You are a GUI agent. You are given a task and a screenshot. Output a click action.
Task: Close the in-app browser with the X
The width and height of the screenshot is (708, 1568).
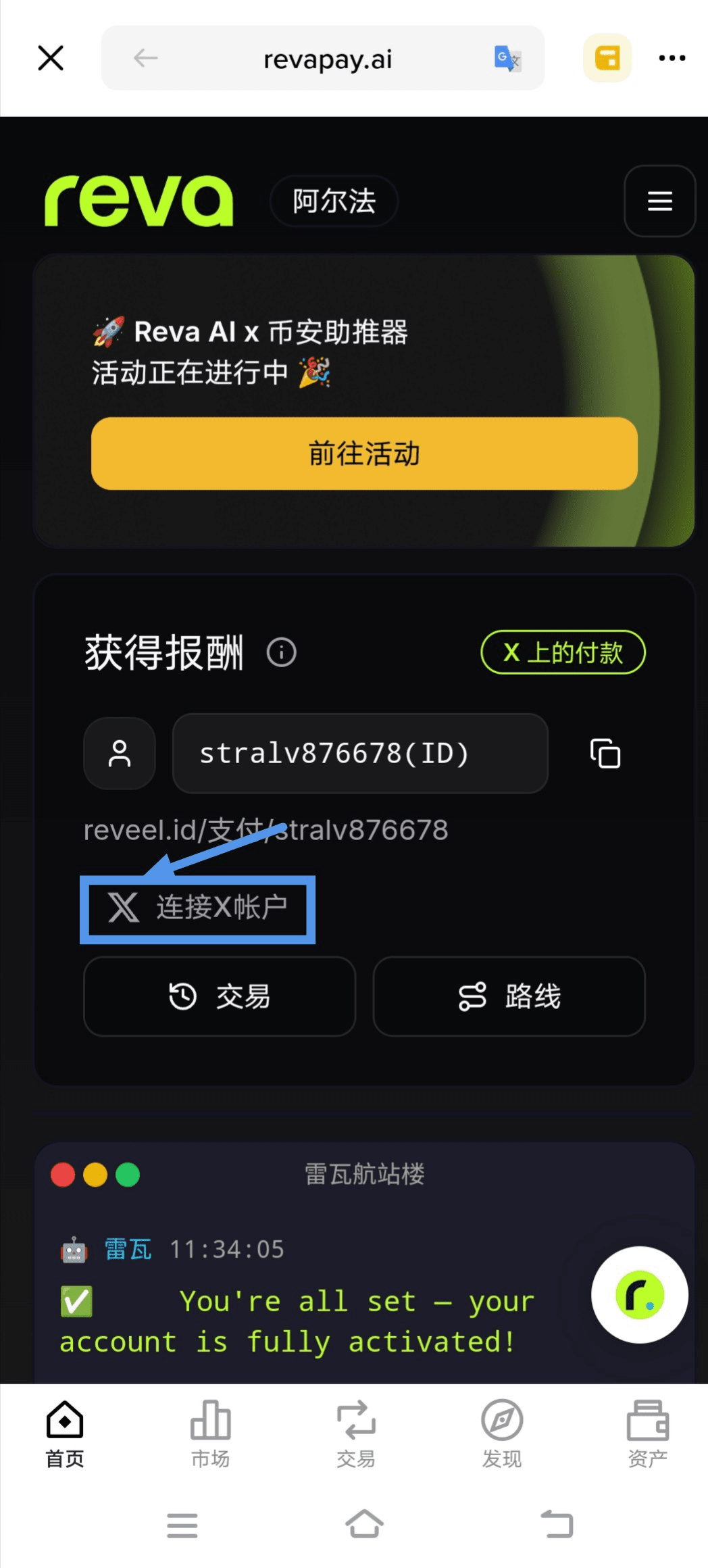tap(51, 58)
